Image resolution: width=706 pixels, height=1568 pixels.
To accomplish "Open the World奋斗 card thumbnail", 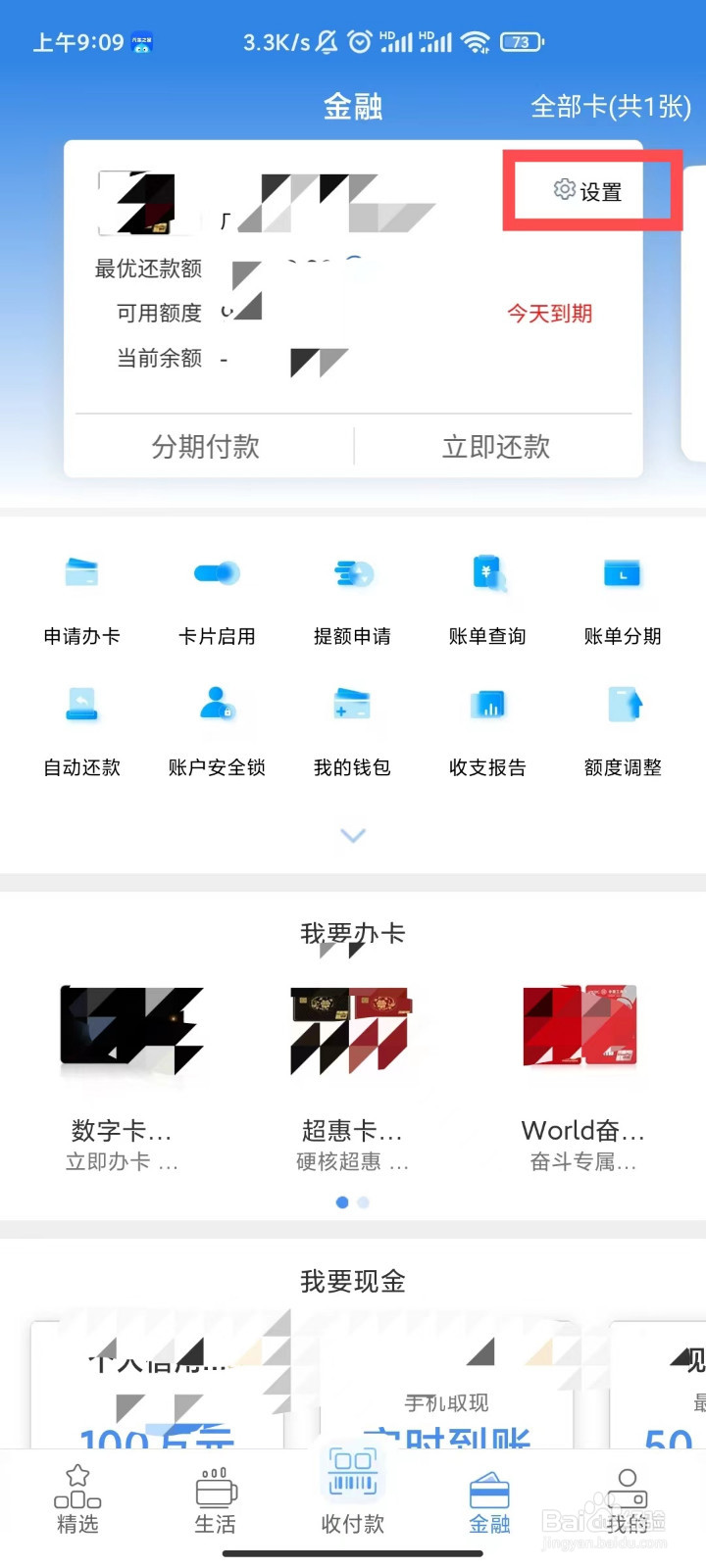I will 580,1027.
